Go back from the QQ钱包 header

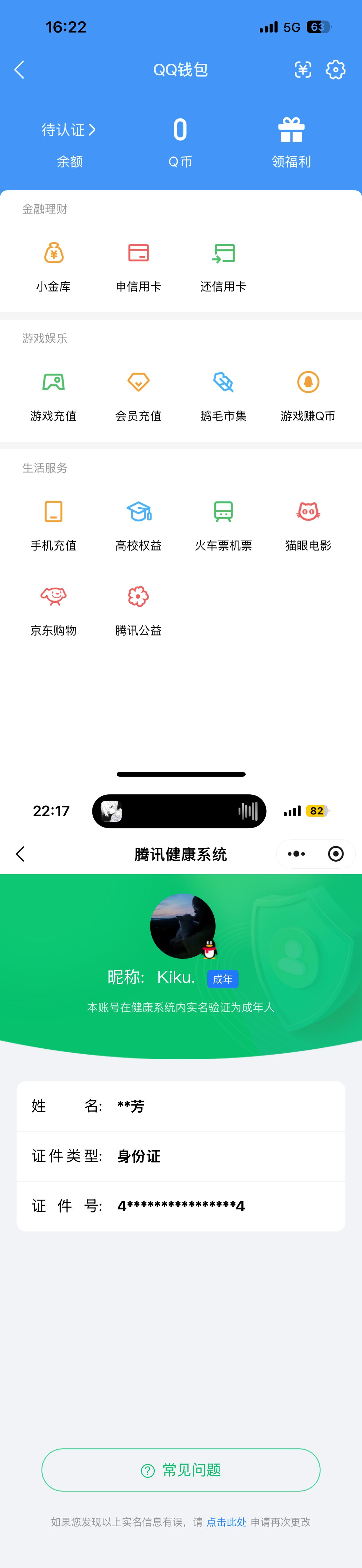20,69
